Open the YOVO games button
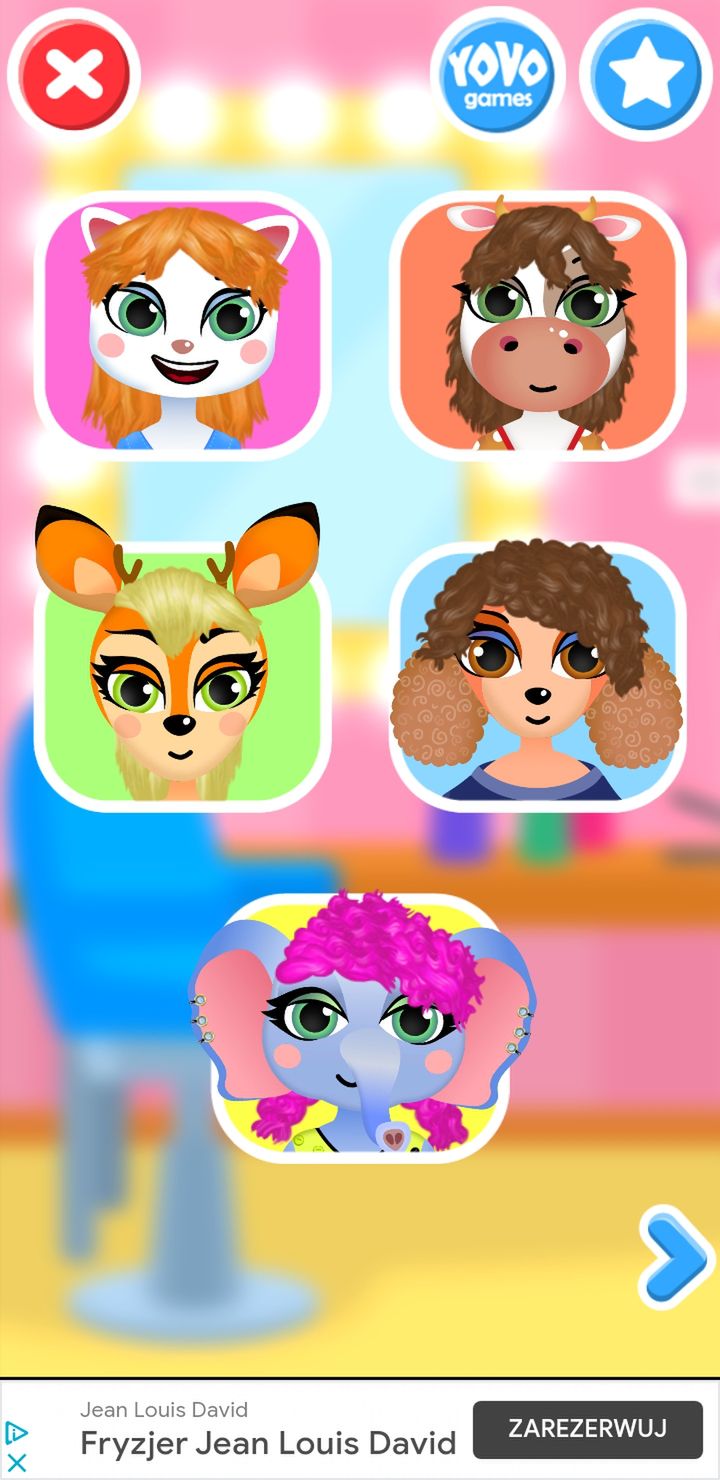Screen dimensions: 720x1480 pos(497,73)
